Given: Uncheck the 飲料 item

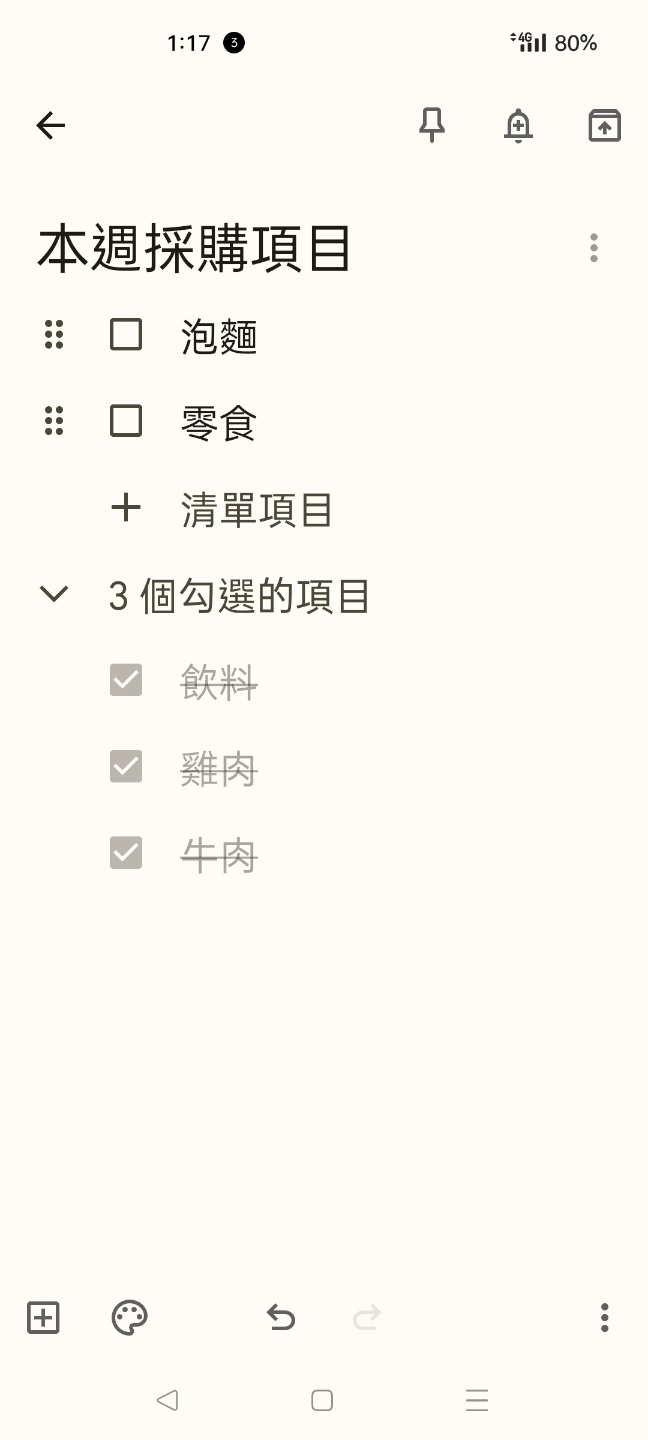Looking at the screenshot, I should pos(126,681).
